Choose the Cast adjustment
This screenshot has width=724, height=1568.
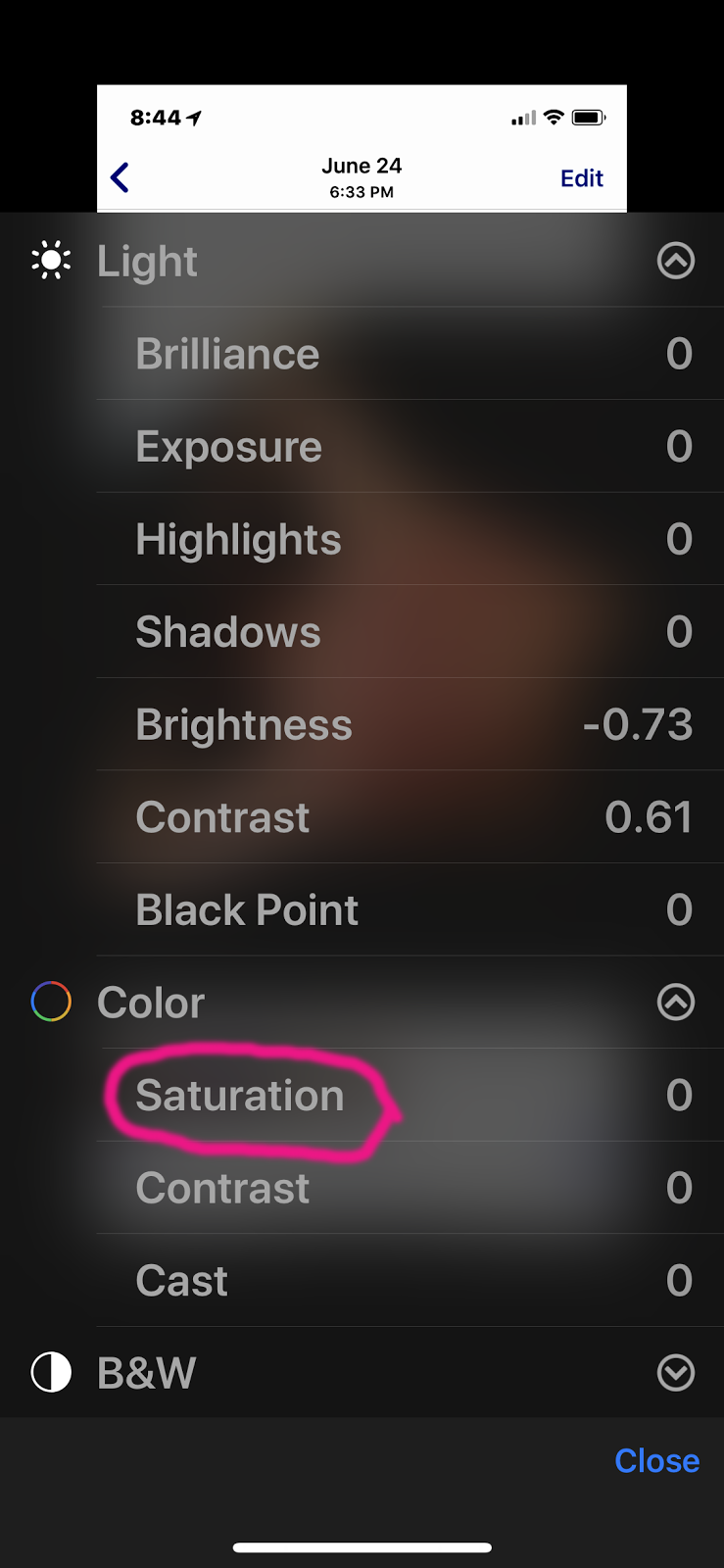click(x=182, y=1281)
